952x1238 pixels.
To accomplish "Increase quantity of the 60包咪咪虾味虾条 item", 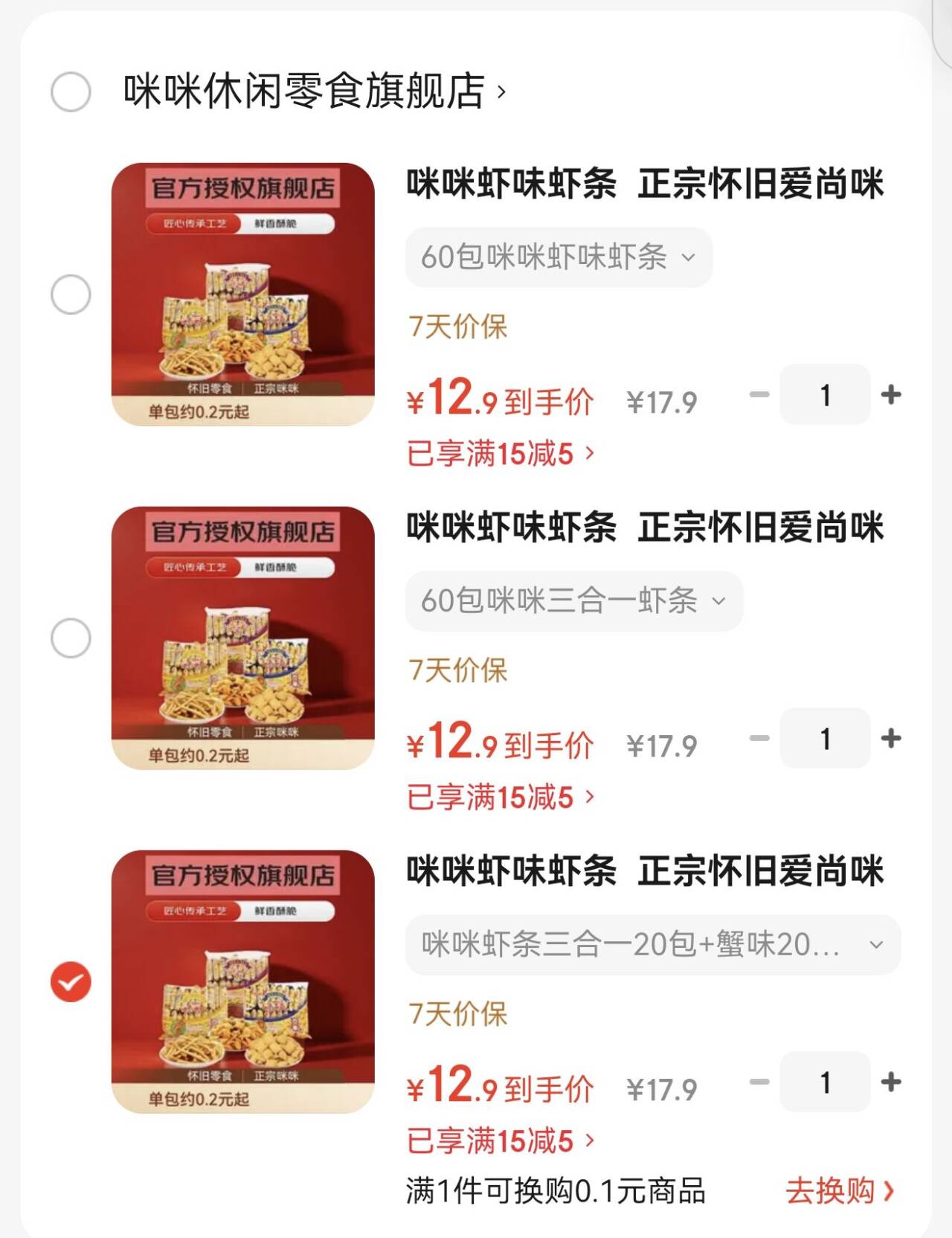I will point(890,394).
